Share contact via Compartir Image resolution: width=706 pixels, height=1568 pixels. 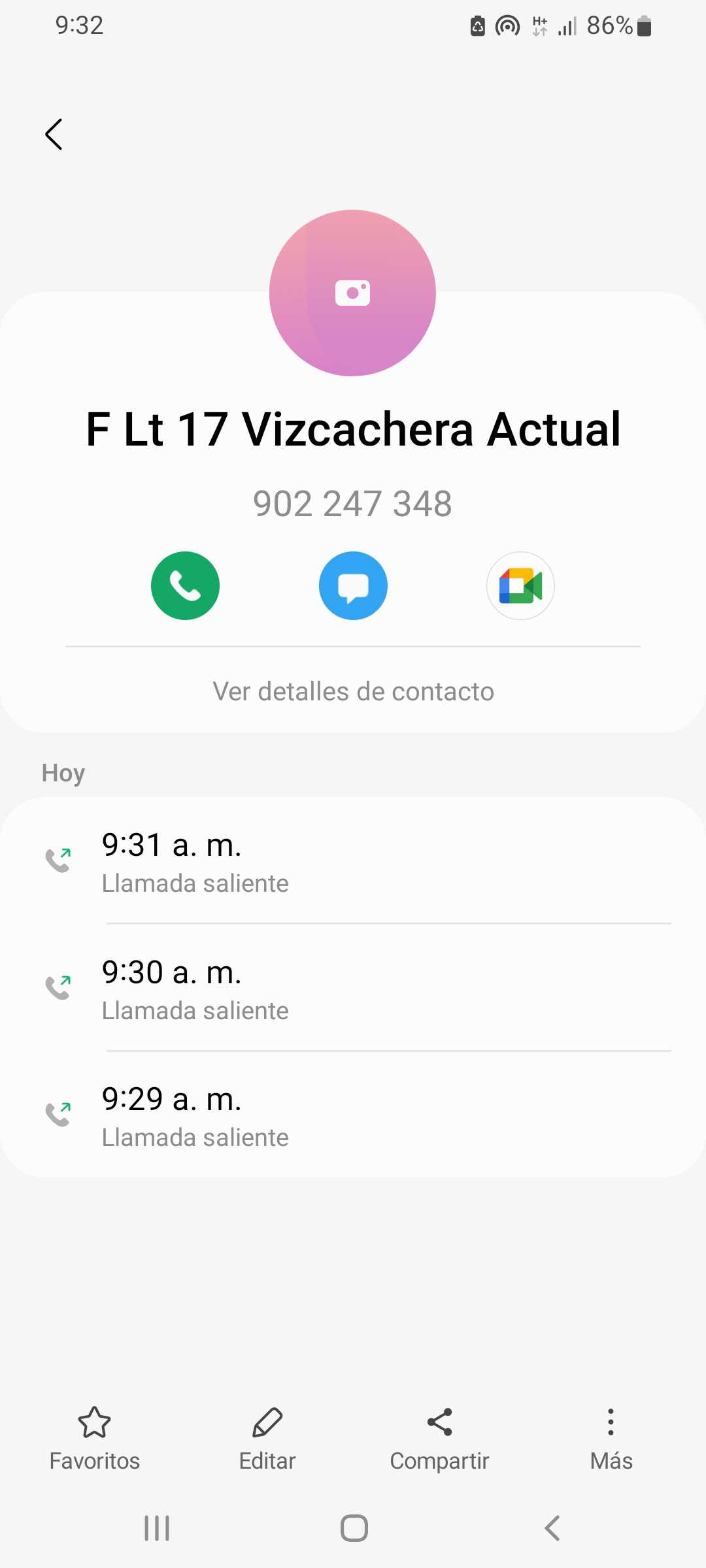[439, 1436]
